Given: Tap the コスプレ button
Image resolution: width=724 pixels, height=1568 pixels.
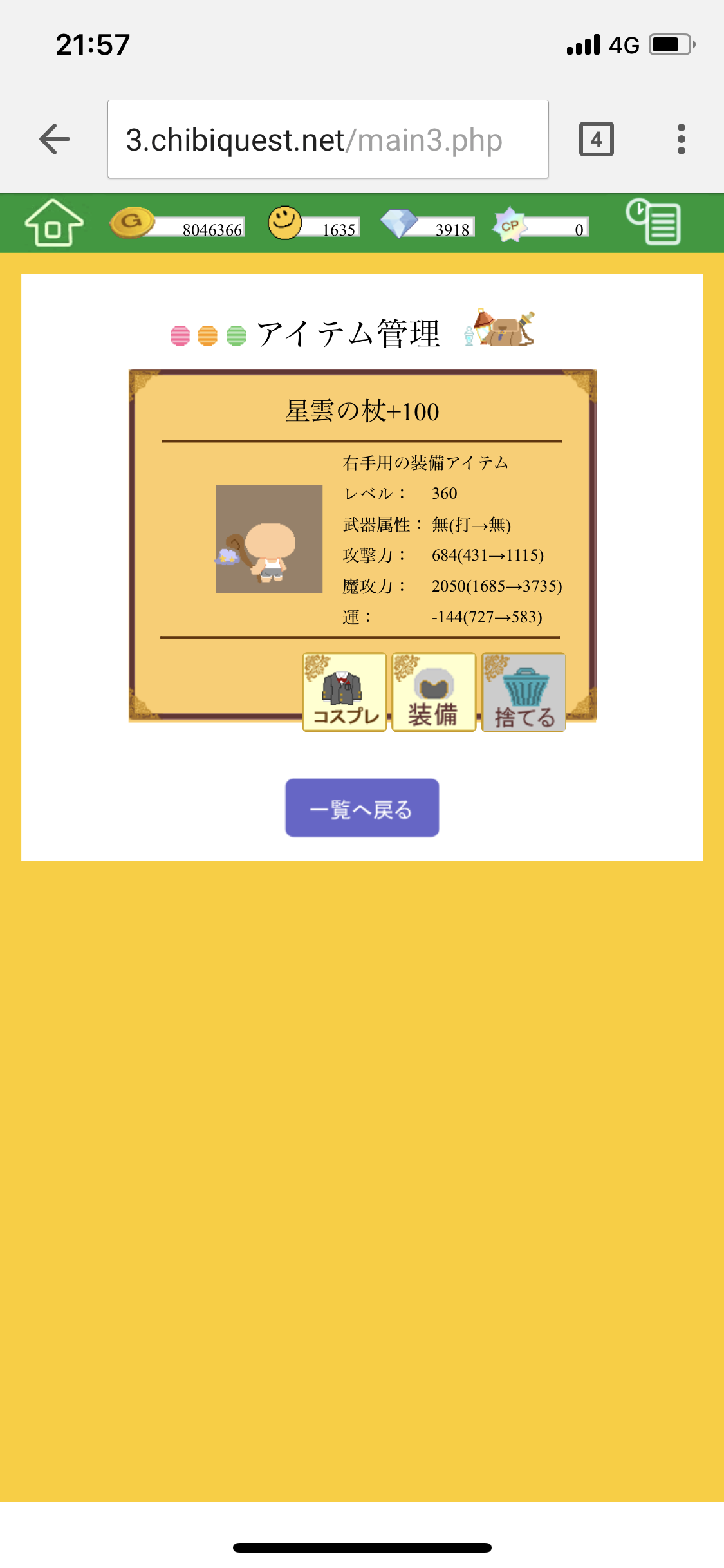Looking at the screenshot, I should (x=344, y=692).
